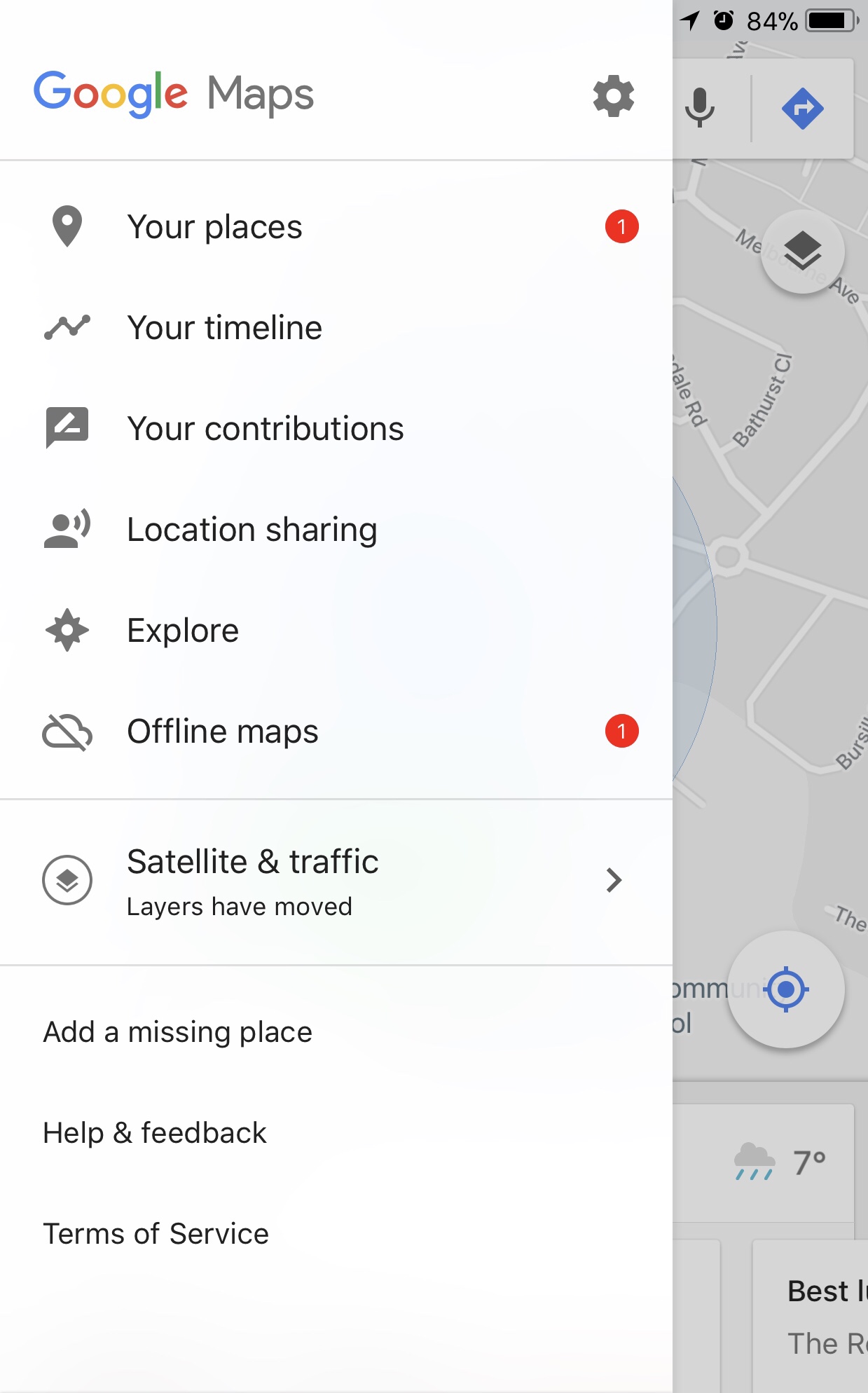The width and height of the screenshot is (868, 1393).
Task: View Terms of Service
Action: pyautogui.click(x=156, y=1234)
